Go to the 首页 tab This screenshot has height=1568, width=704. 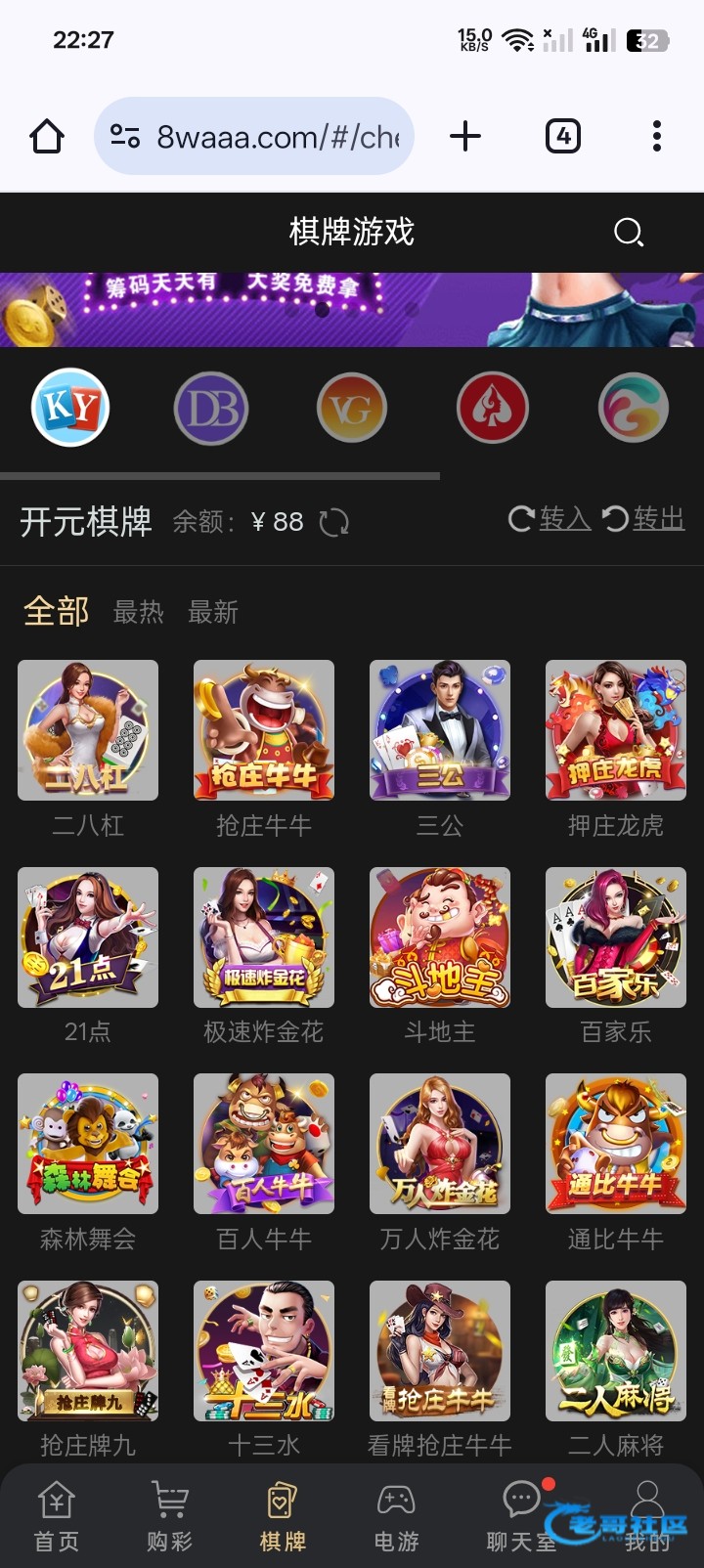[57, 1517]
